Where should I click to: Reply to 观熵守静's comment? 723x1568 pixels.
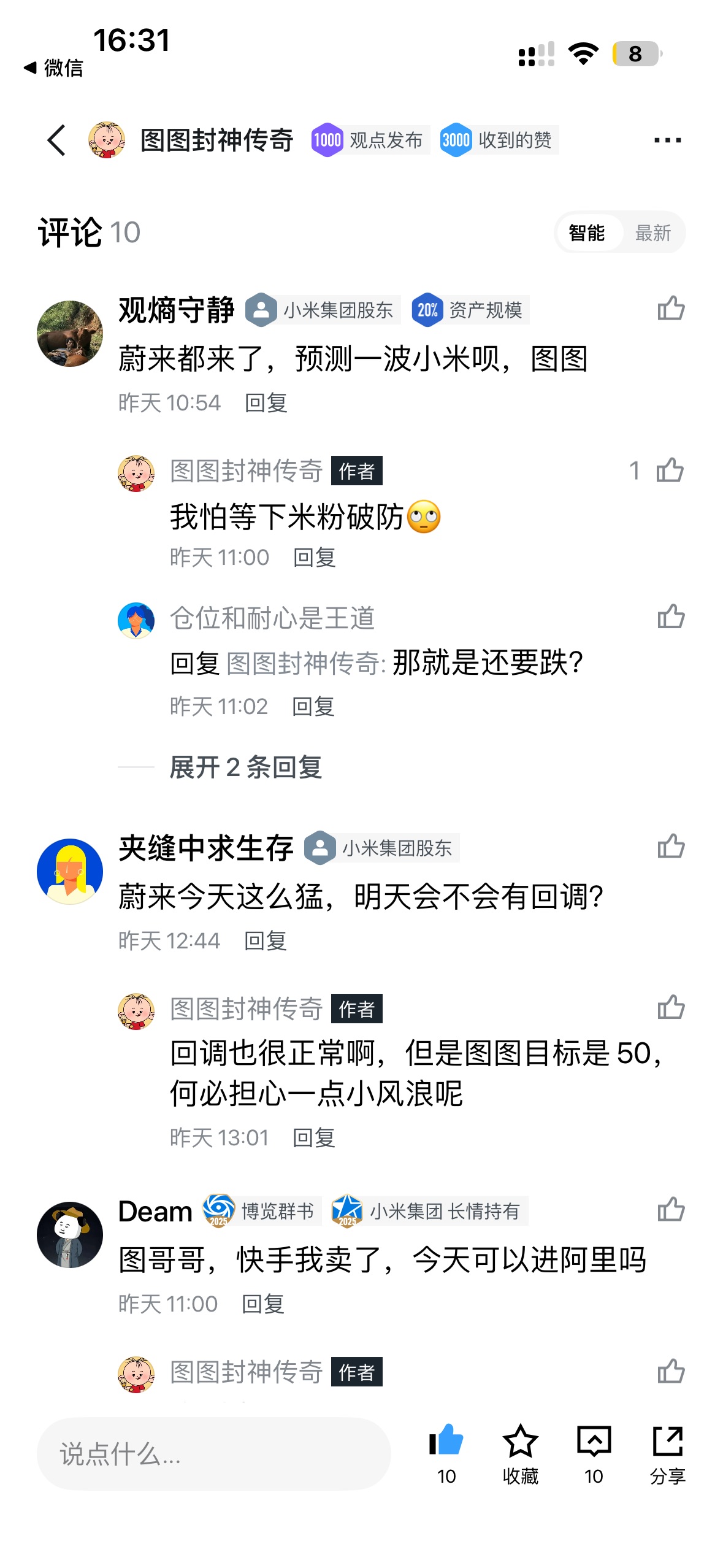266,403
